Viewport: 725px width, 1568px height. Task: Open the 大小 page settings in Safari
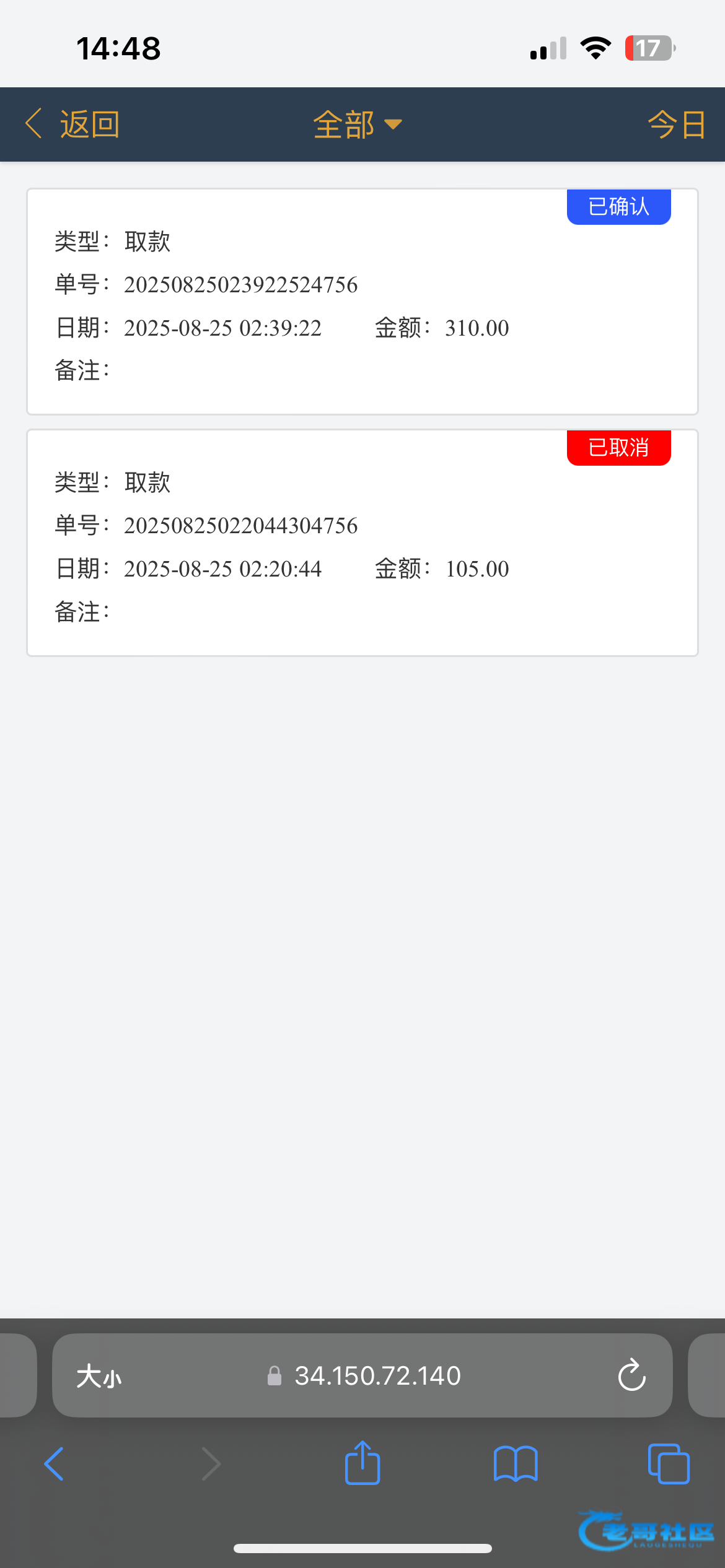[99, 1377]
